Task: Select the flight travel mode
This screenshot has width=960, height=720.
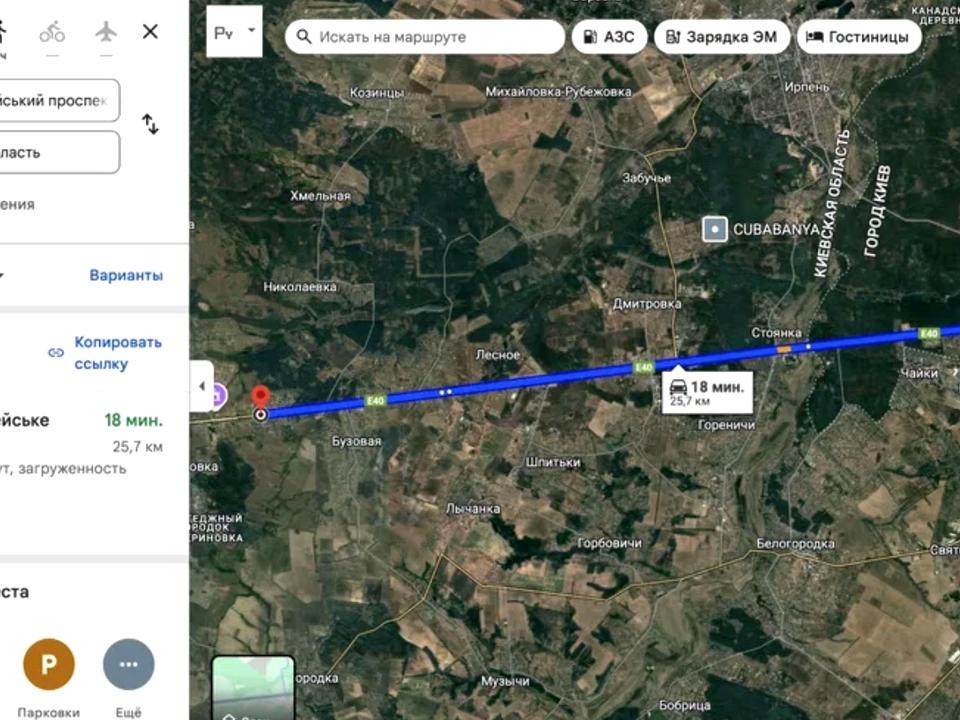Action: [x=106, y=32]
